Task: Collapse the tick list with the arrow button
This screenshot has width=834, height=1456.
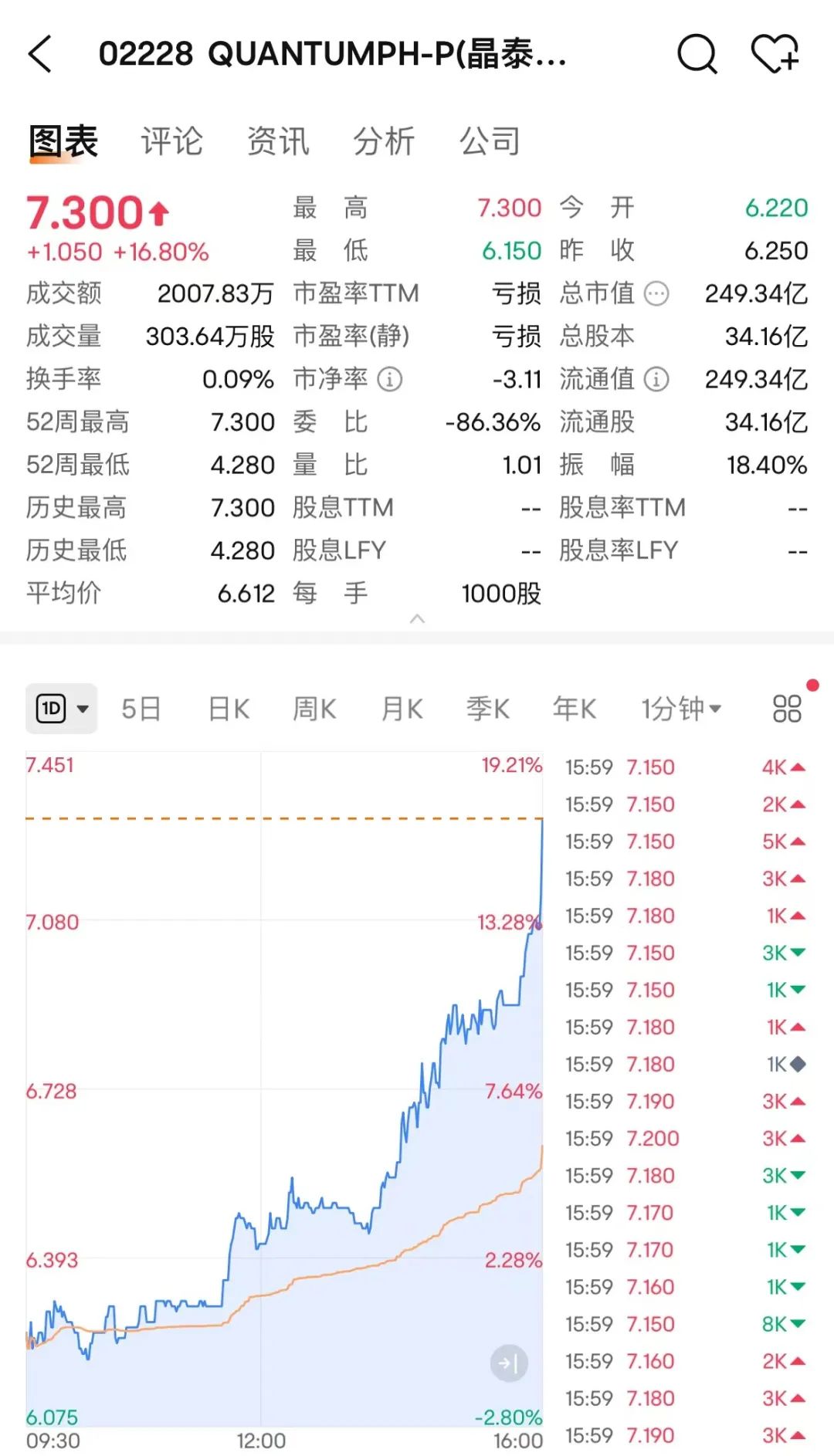Action: pos(508,1363)
